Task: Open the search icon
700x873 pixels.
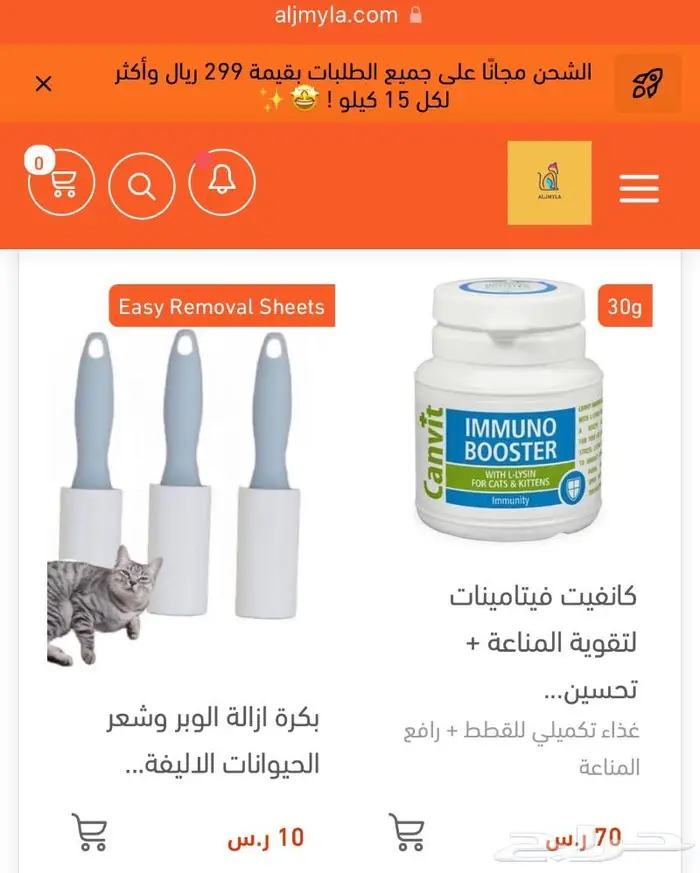Action: [142, 184]
